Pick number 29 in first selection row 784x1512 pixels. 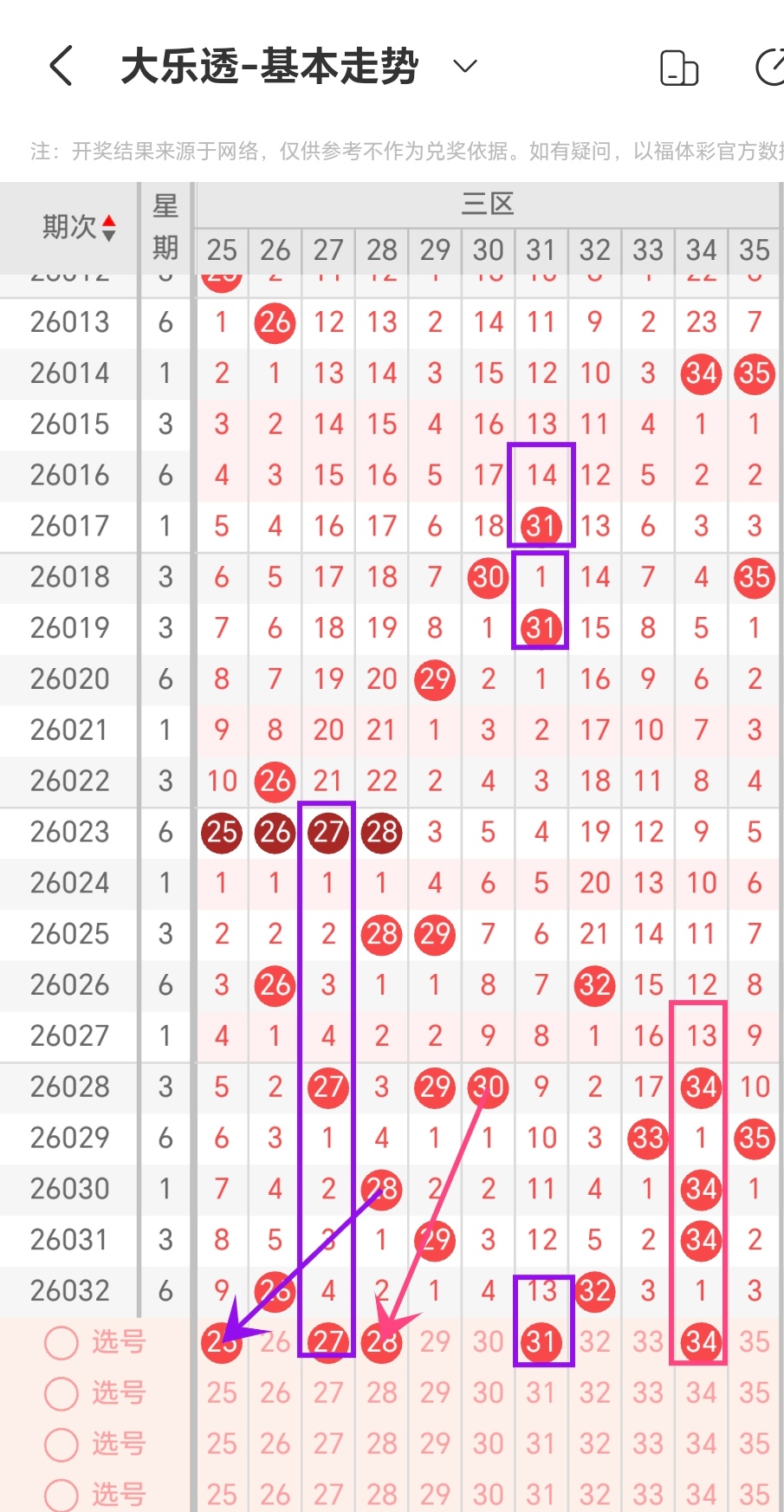coord(435,1342)
